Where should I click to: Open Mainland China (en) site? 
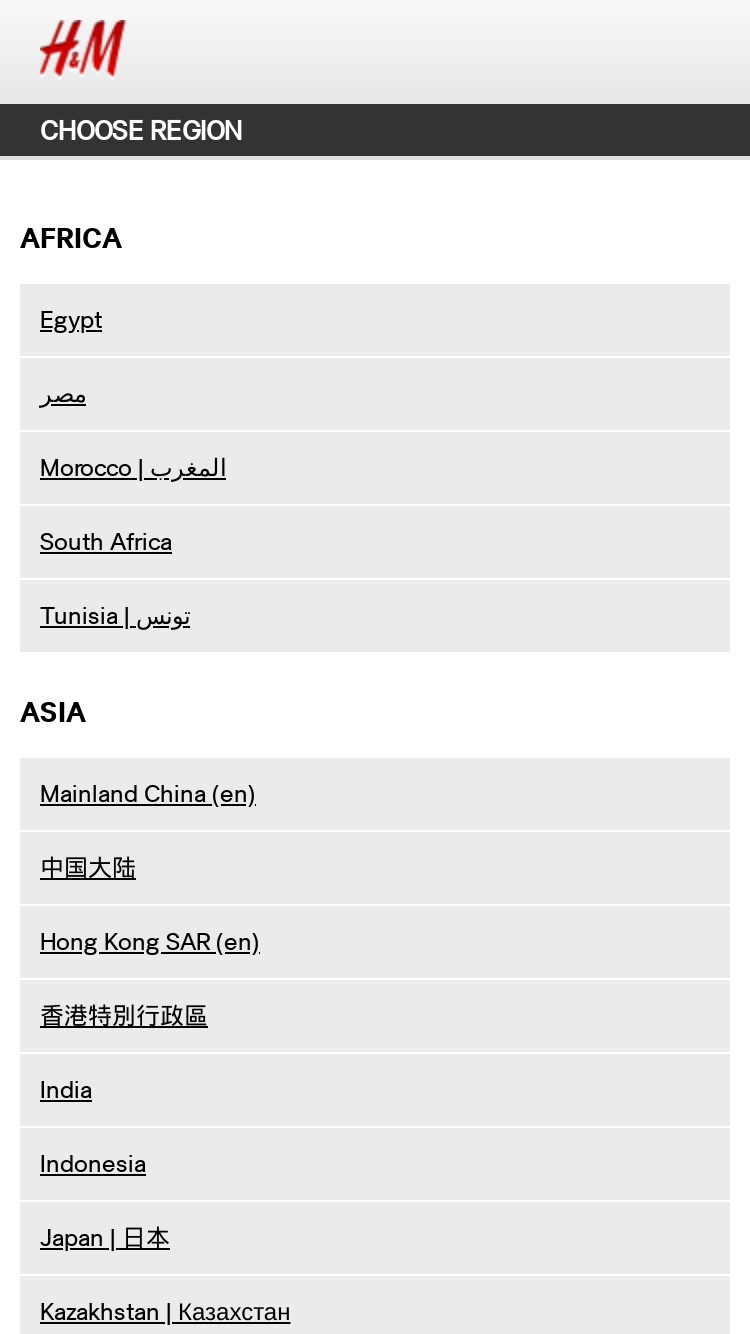coord(375,794)
